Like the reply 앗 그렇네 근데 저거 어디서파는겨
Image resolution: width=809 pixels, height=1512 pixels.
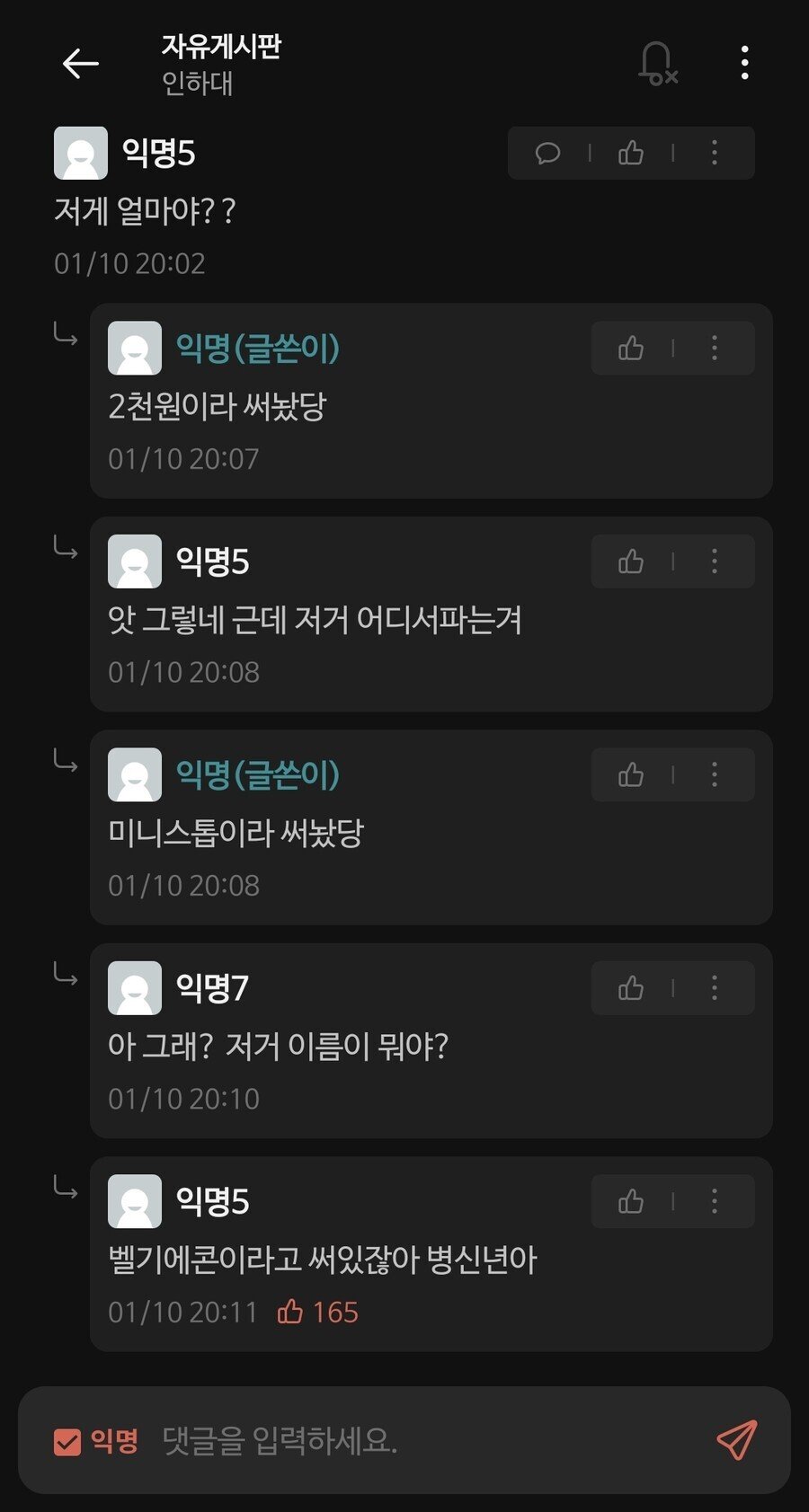point(631,562)
